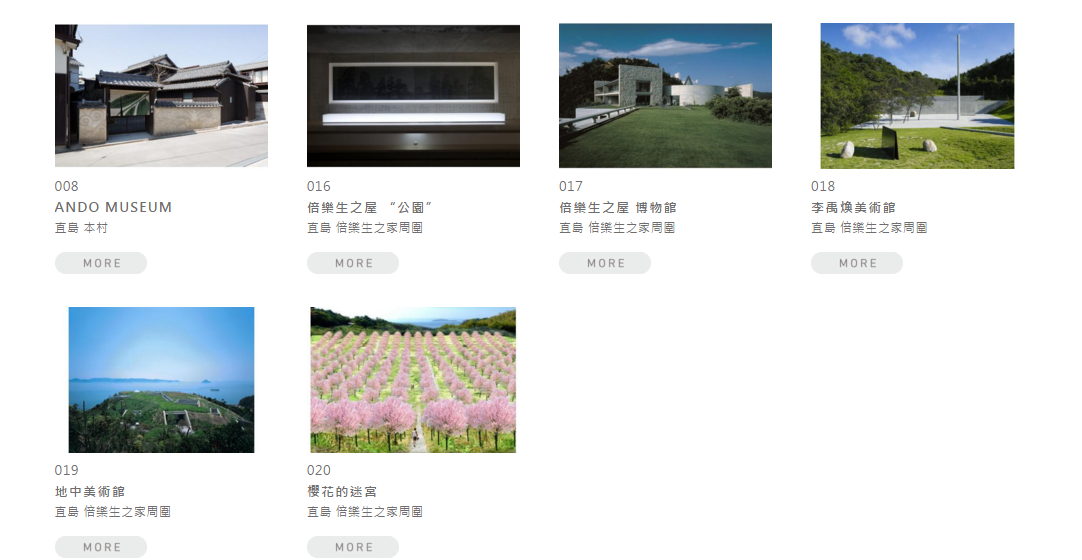This screenshot has width=1082, height=560.
Task: Tap MORE under 櫻花的迷宮
Action: 353,547
